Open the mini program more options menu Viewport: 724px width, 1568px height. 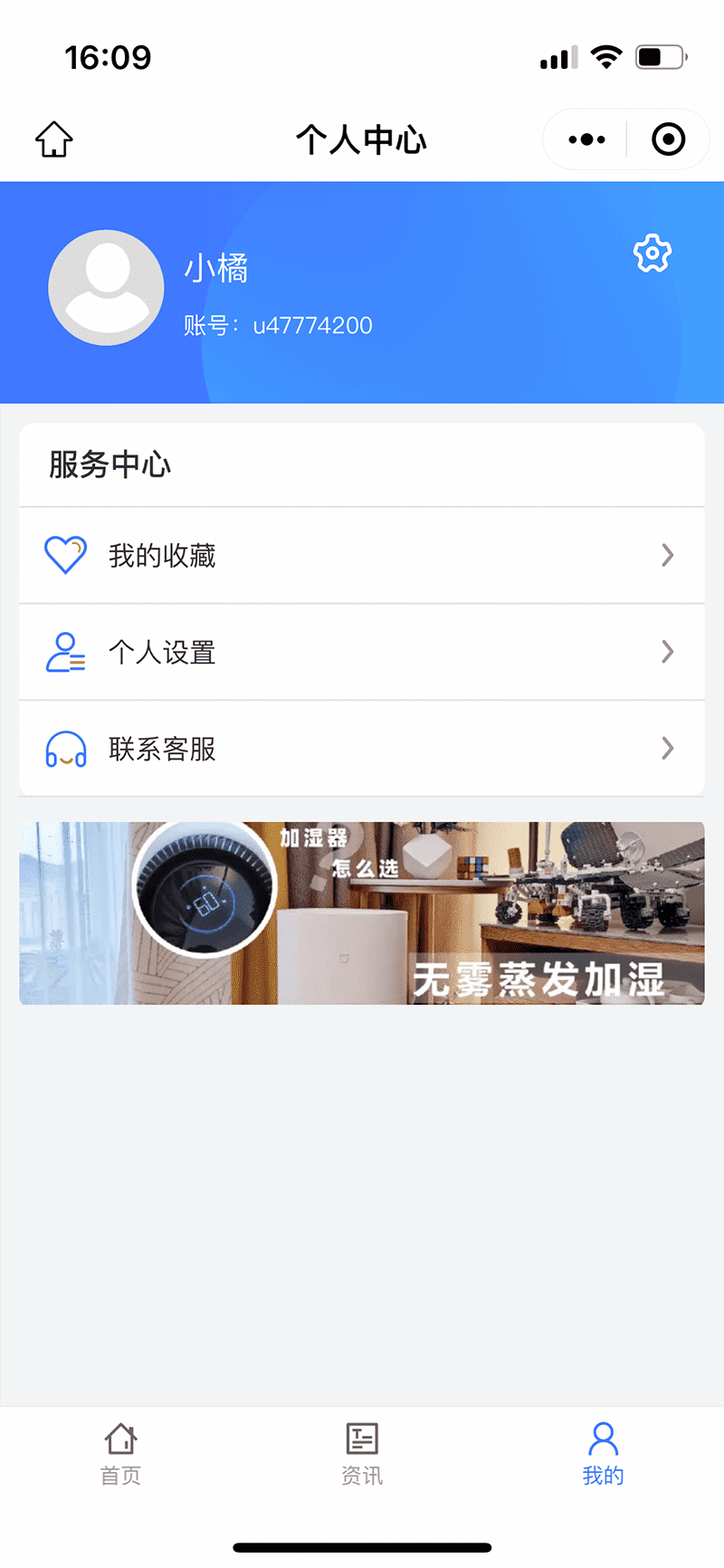[x=586, y=139]
